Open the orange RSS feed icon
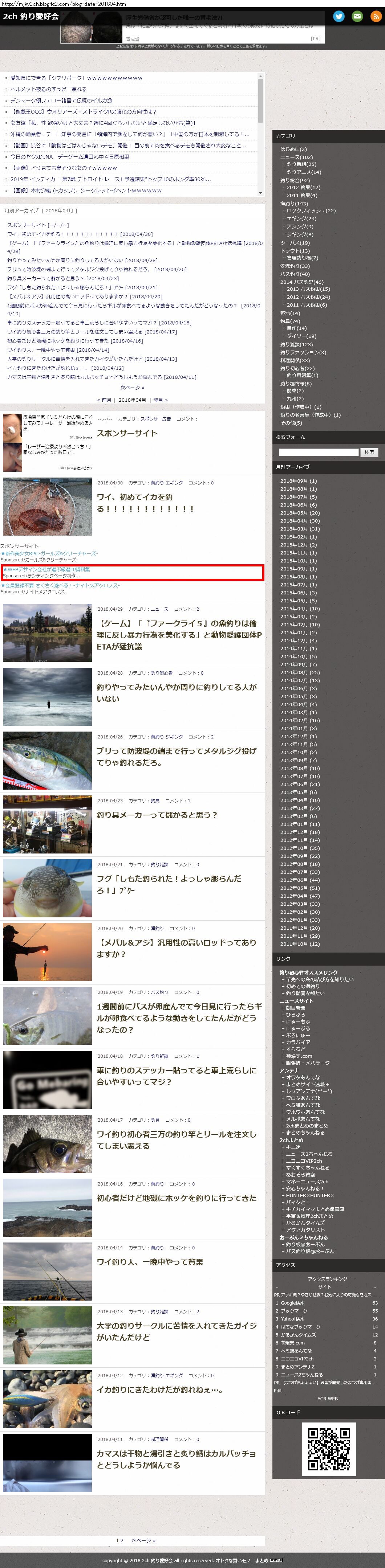 pos(376,16)
